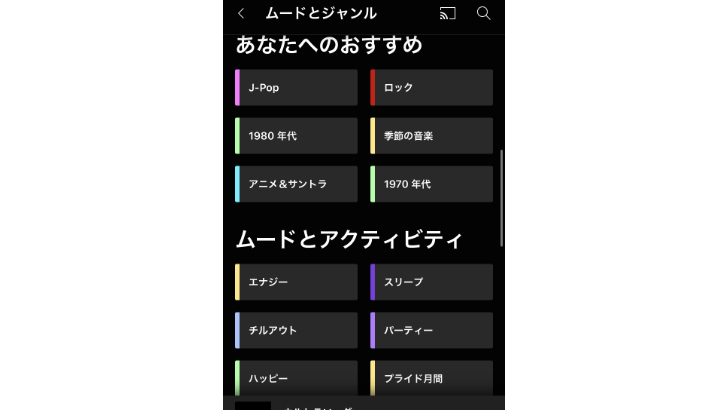The image size is (728, 410).
Task: Open the search icon
Action: pyautogui.click(x=484, y=13)
